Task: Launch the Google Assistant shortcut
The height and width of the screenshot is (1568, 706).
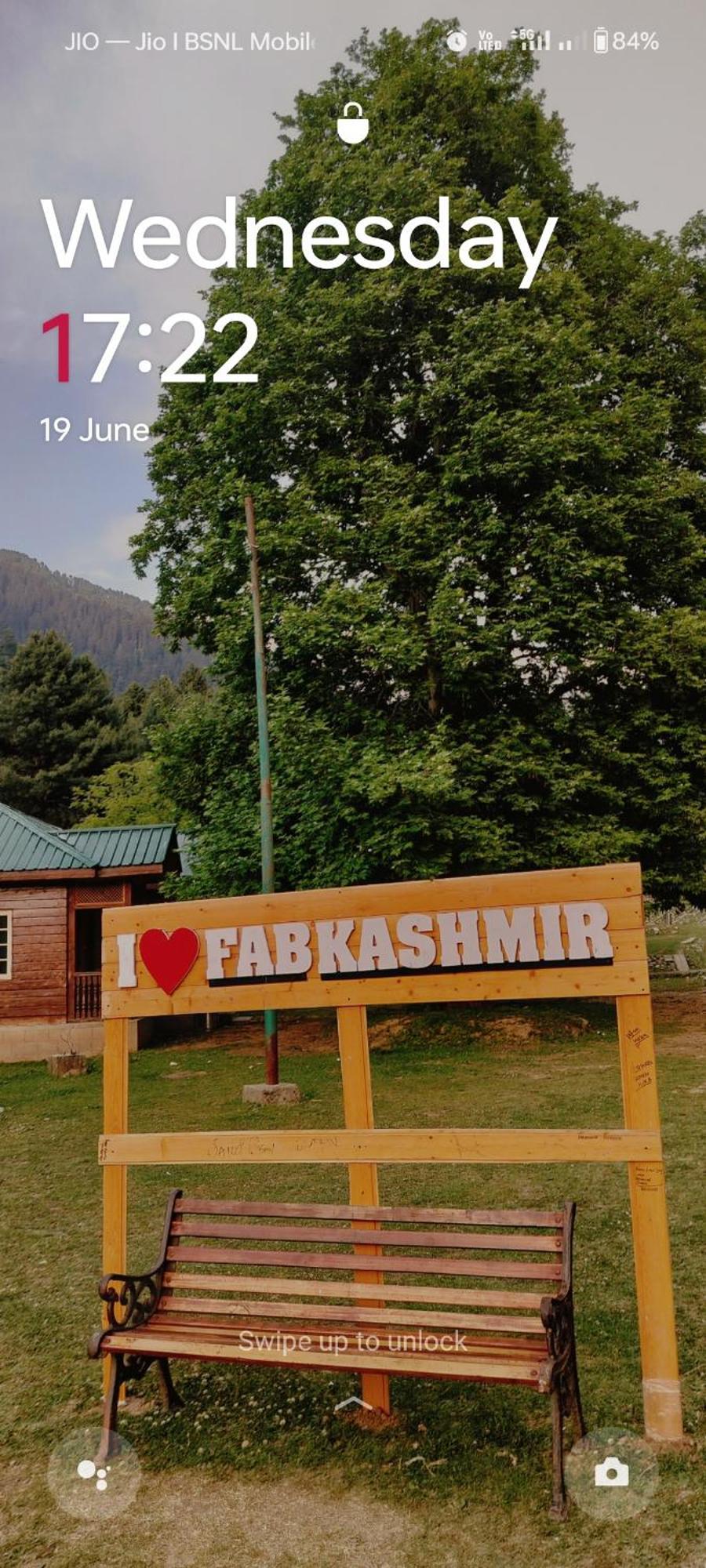Action: click(94, 1474)
